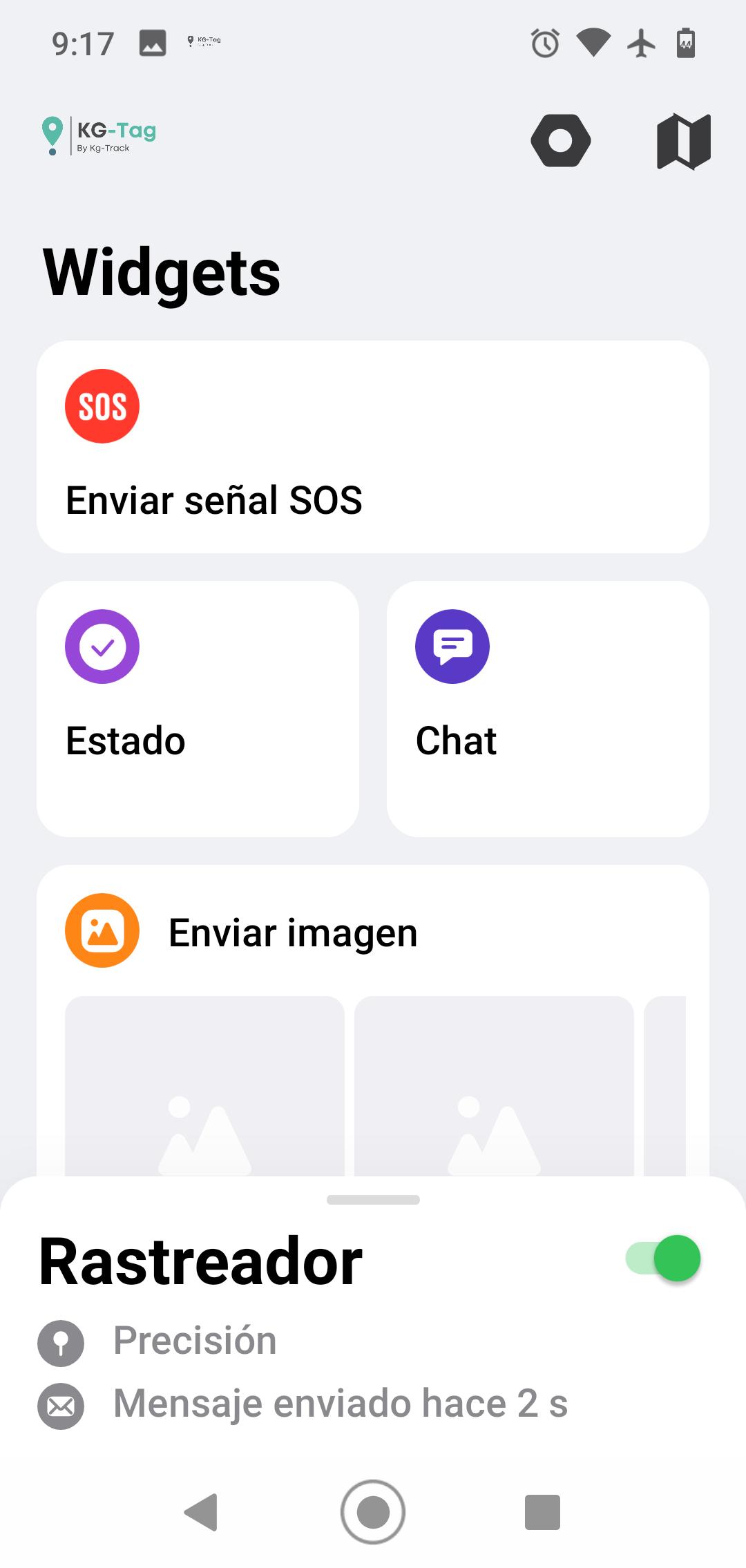Tap the bottom sheet drag handle
The width and height of the screenshot is (746, 1568).
pos(373,1200)
